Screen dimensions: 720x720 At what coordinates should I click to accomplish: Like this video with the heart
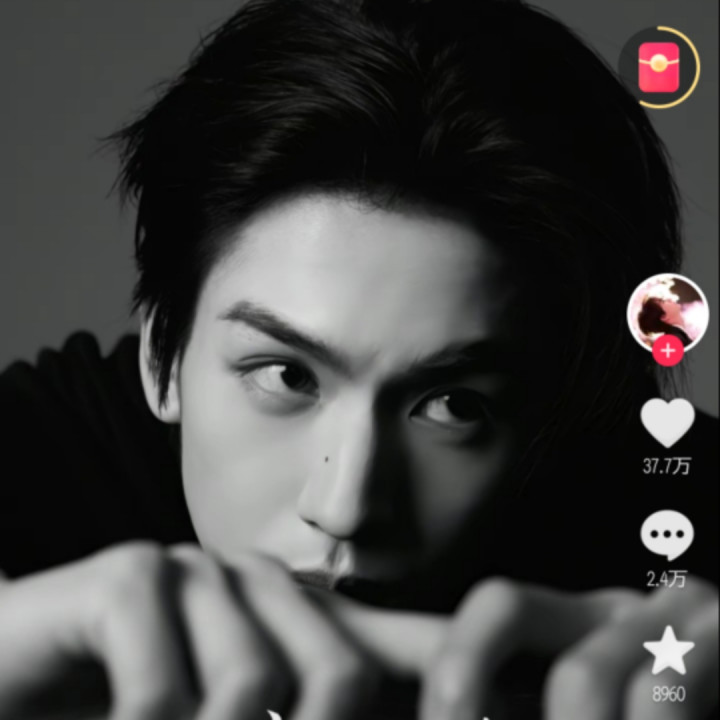tap(667, 423)
